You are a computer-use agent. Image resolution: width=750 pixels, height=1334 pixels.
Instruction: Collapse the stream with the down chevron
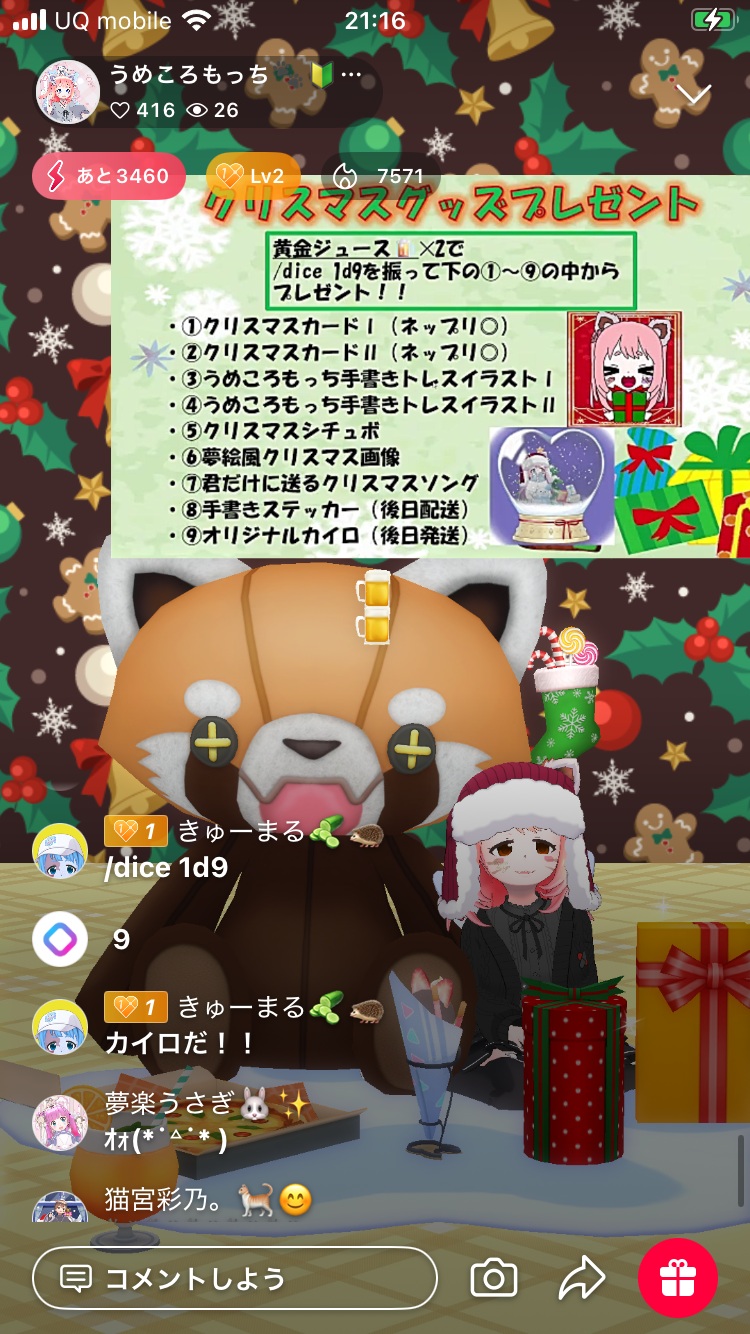(x=693, y=94)
